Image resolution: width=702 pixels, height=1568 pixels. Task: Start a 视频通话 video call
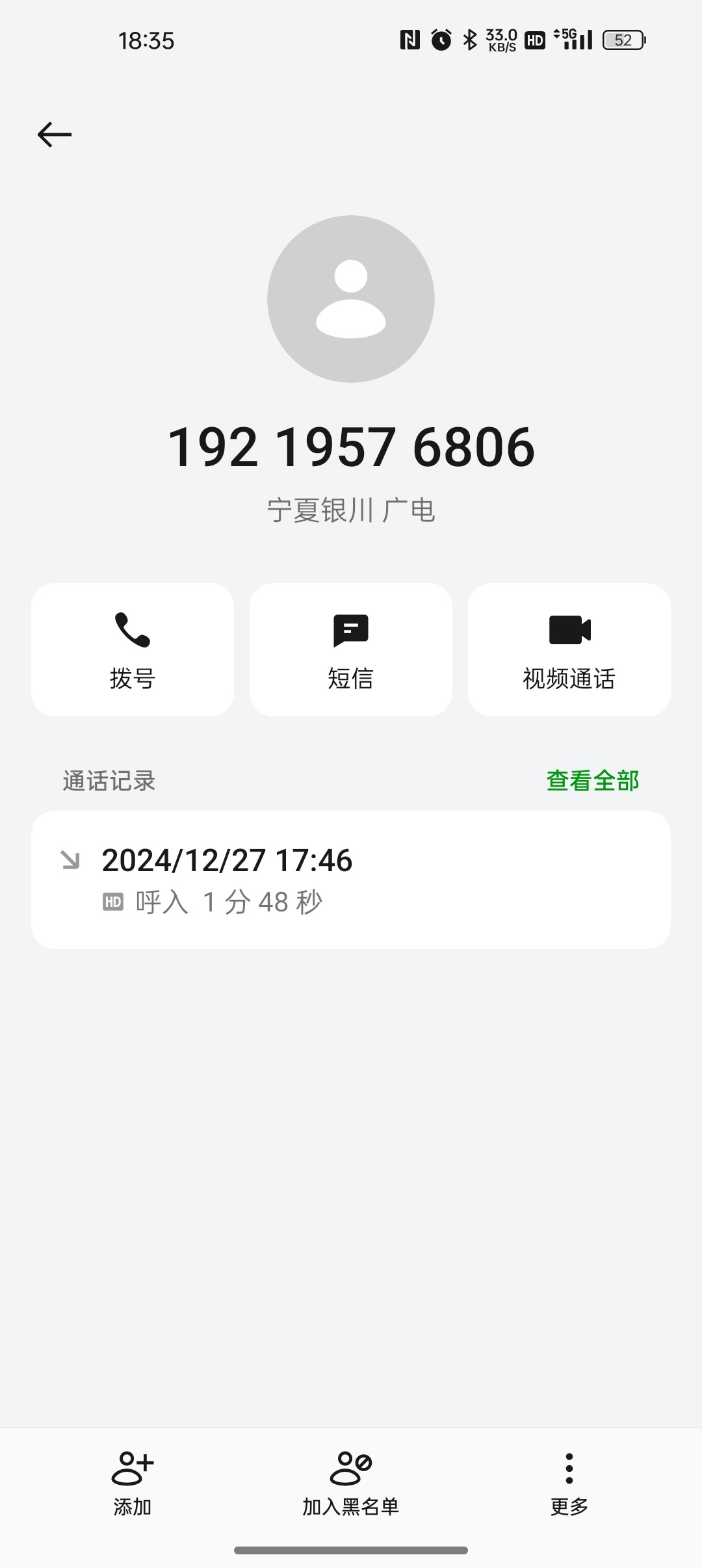pyautogui.click(x=569, y=649)
